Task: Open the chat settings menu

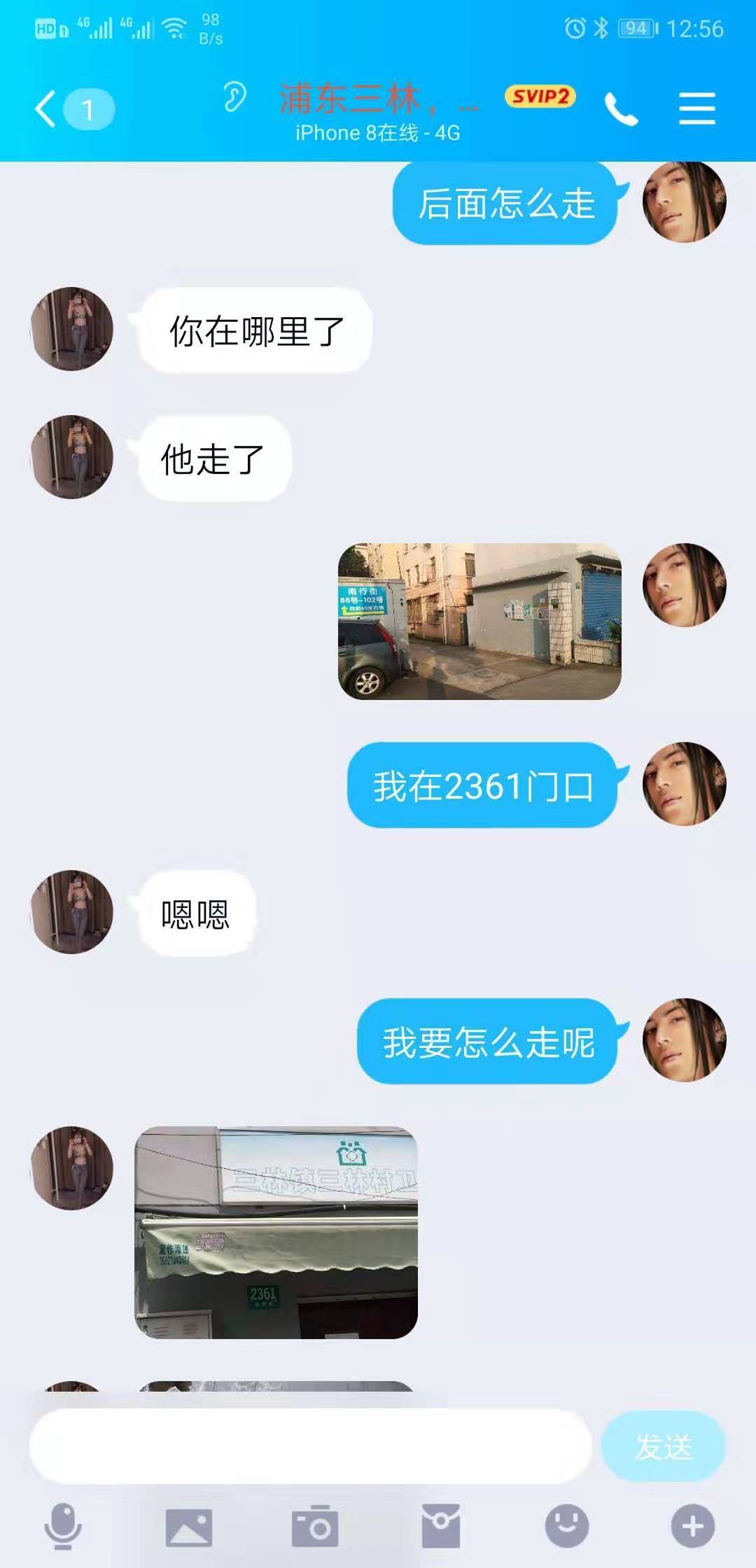Action: pos(696,110)
